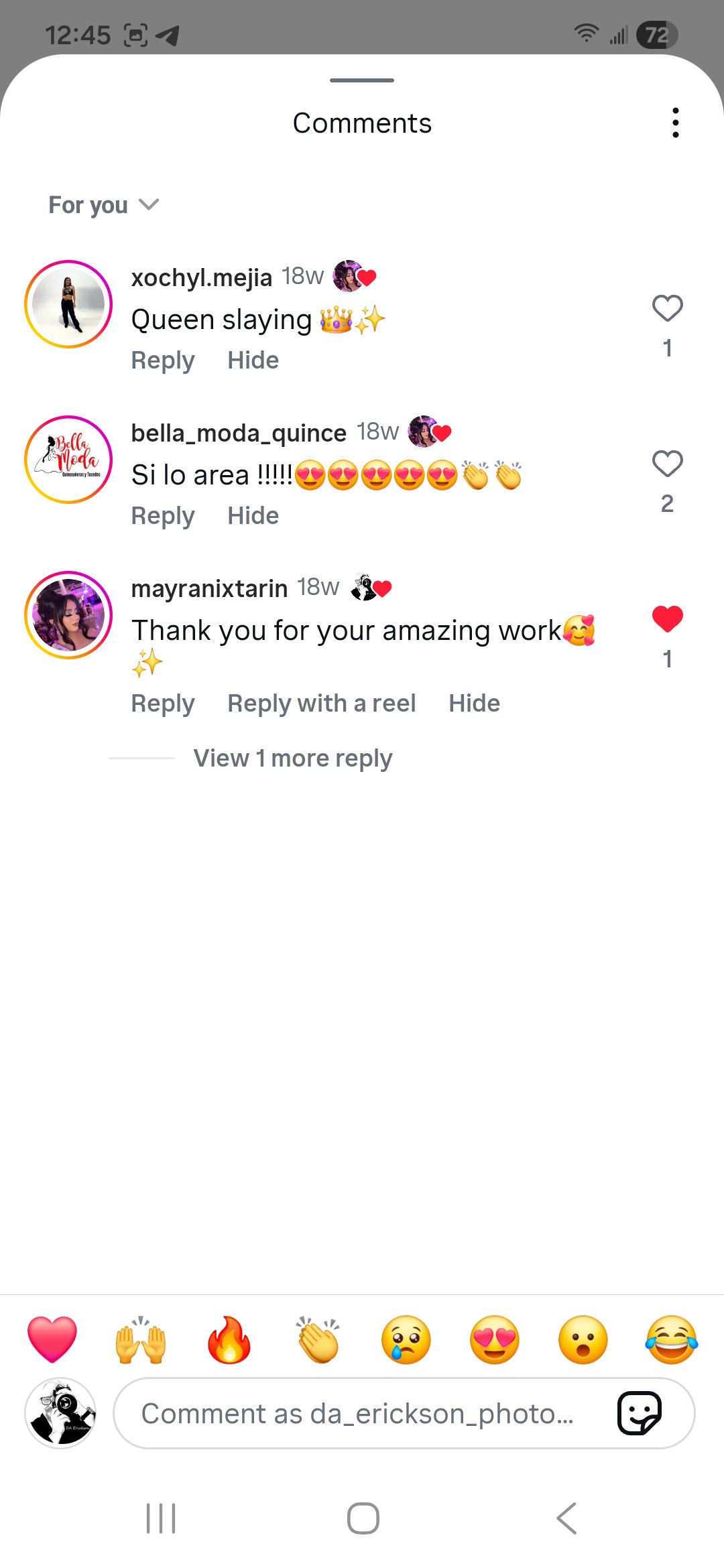Image resolution: width=724 pixels, height=1568 pixels.
Task: Focus the Comment as da_erickson_photo field
Action: (362, 1414)
